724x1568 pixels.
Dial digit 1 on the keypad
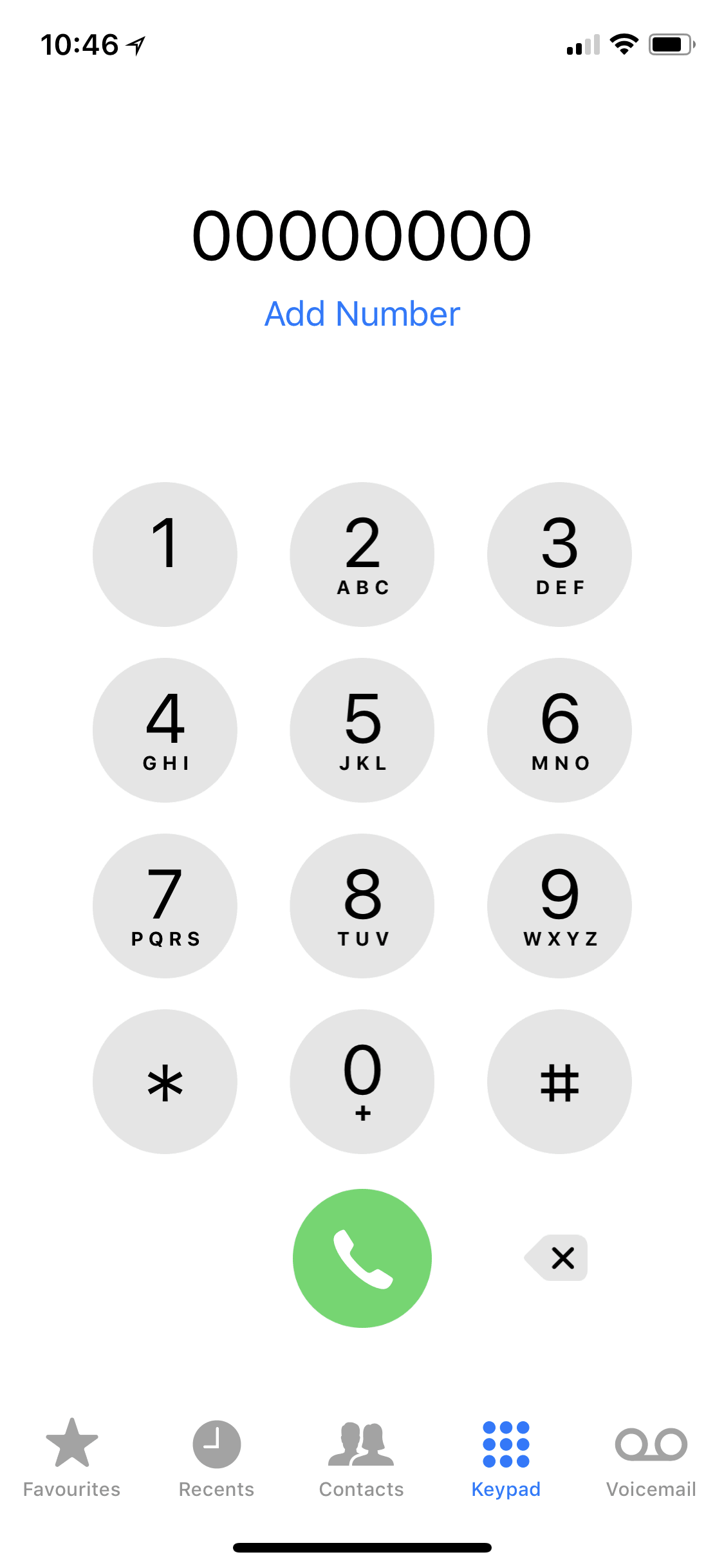point(165,554)
